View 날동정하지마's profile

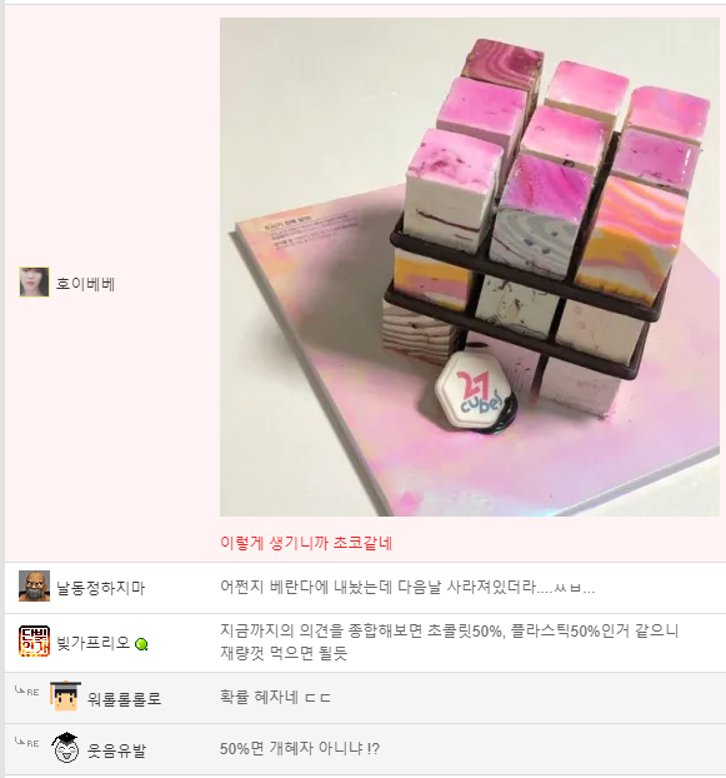pyautogui.click(x=100, y=588)
